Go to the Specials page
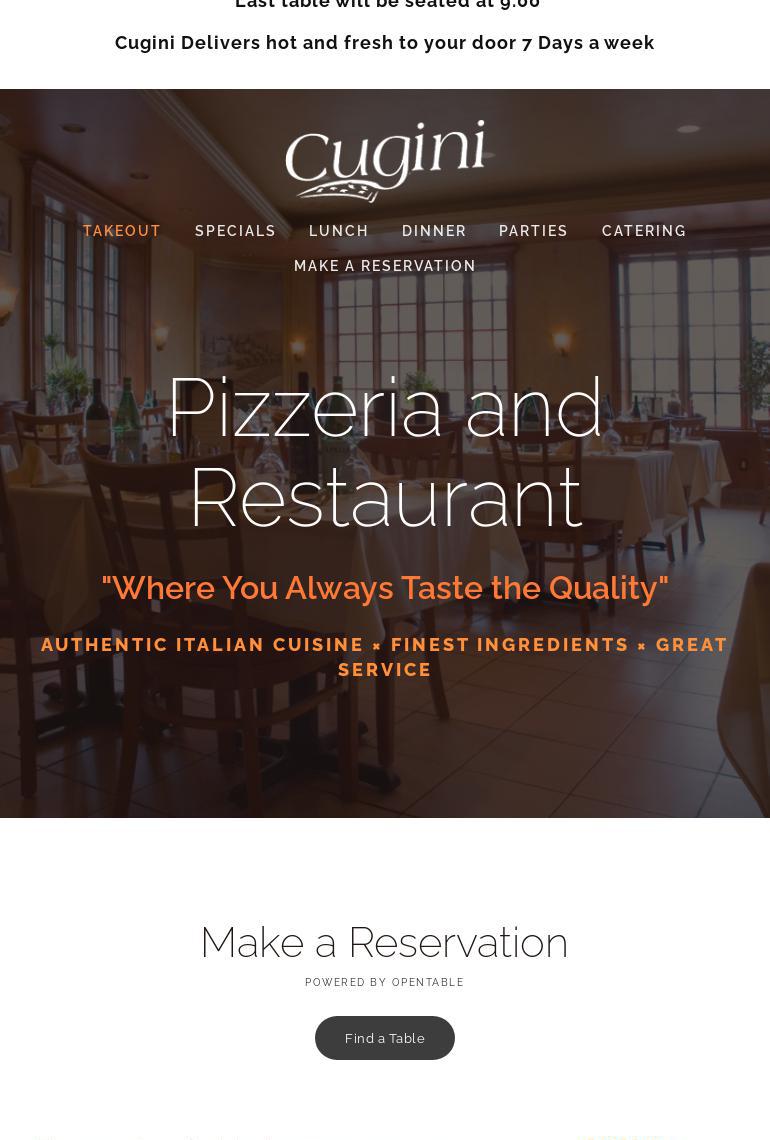The height and width of the screenshot is (1140, 770). click(235, 231)
